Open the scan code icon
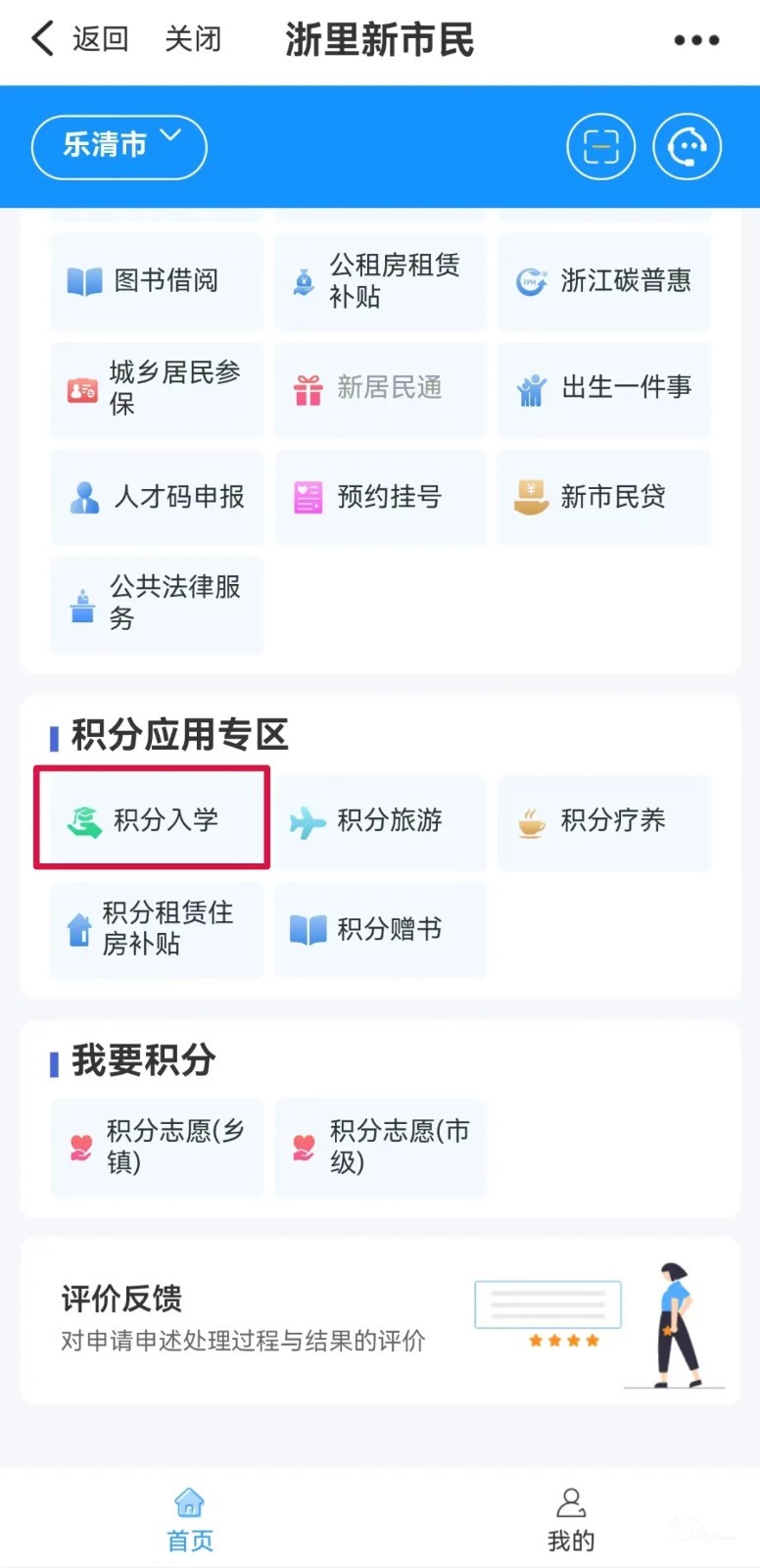760x1568 pixels. click(x=601, y=147)
